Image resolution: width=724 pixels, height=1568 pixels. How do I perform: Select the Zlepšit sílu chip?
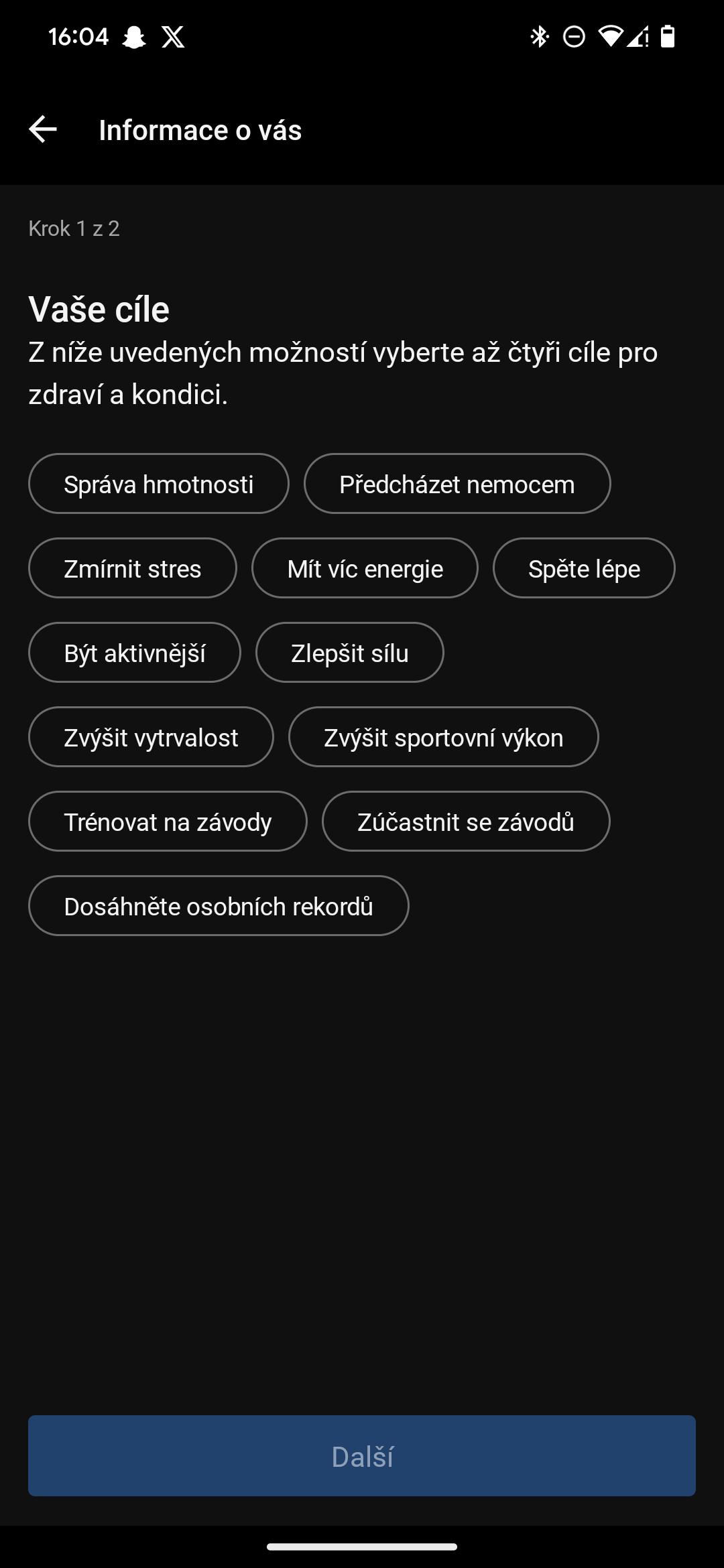pyautogui.click(x=350, y=653)
